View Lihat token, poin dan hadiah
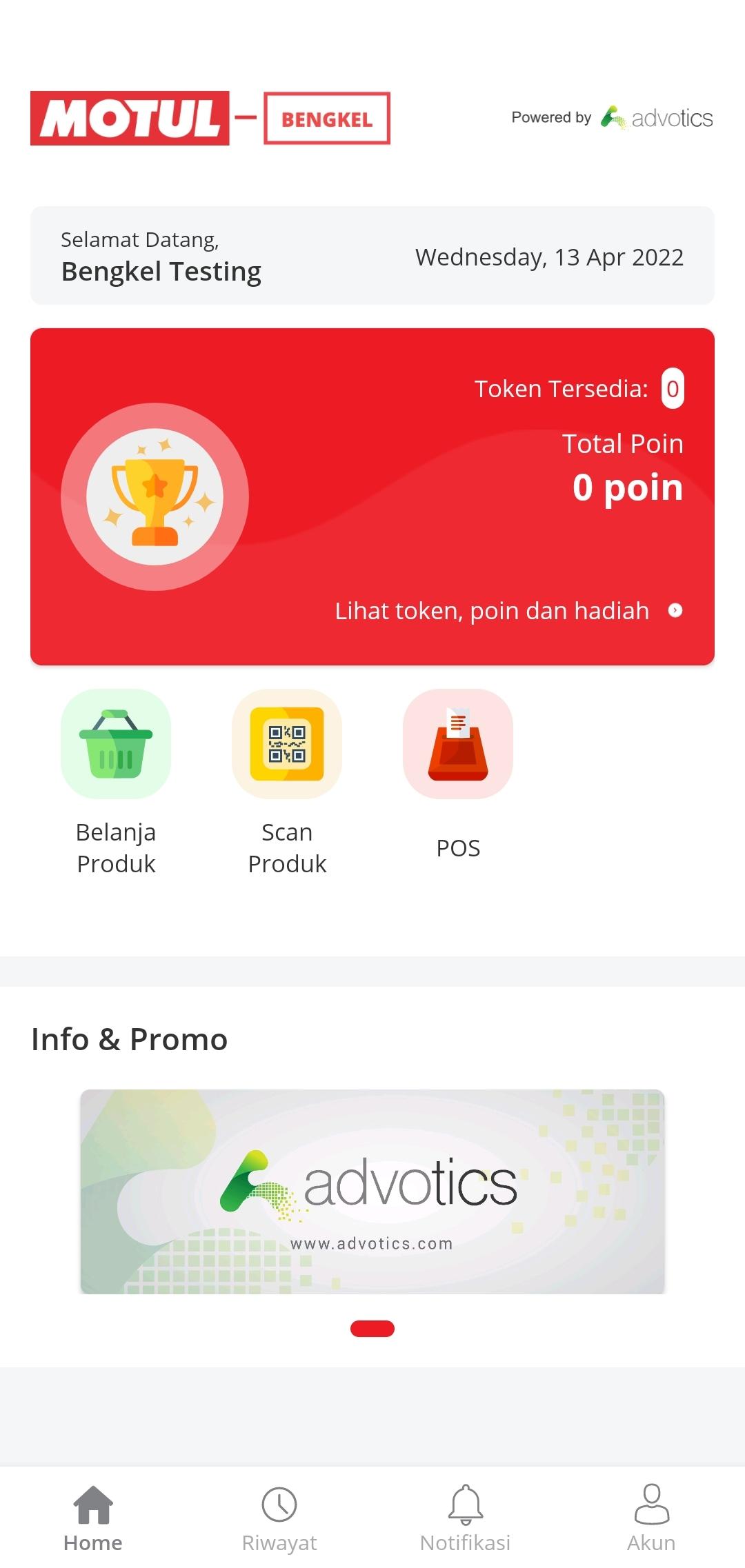The image size is (745, 1568). click(x=508, y=611)
